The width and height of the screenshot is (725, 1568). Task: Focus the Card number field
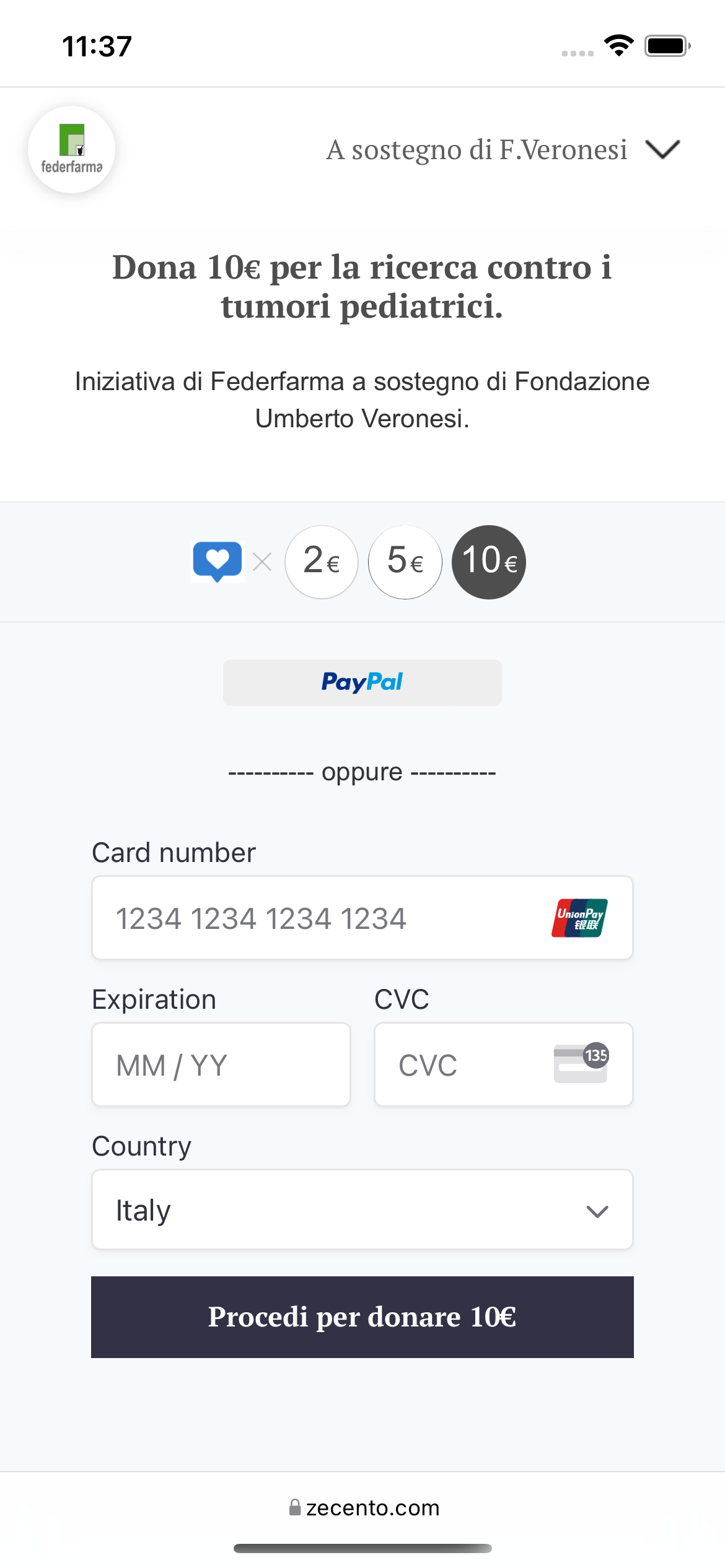(x=362, y=918)
